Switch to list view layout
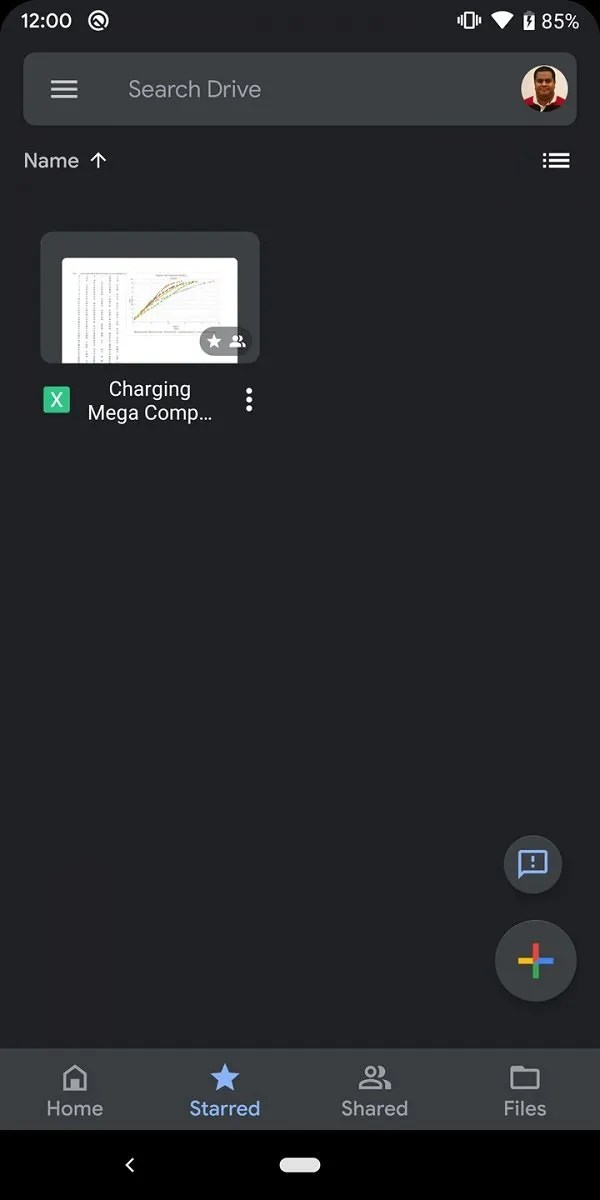The image size is (600, 1200). [556, 160]
